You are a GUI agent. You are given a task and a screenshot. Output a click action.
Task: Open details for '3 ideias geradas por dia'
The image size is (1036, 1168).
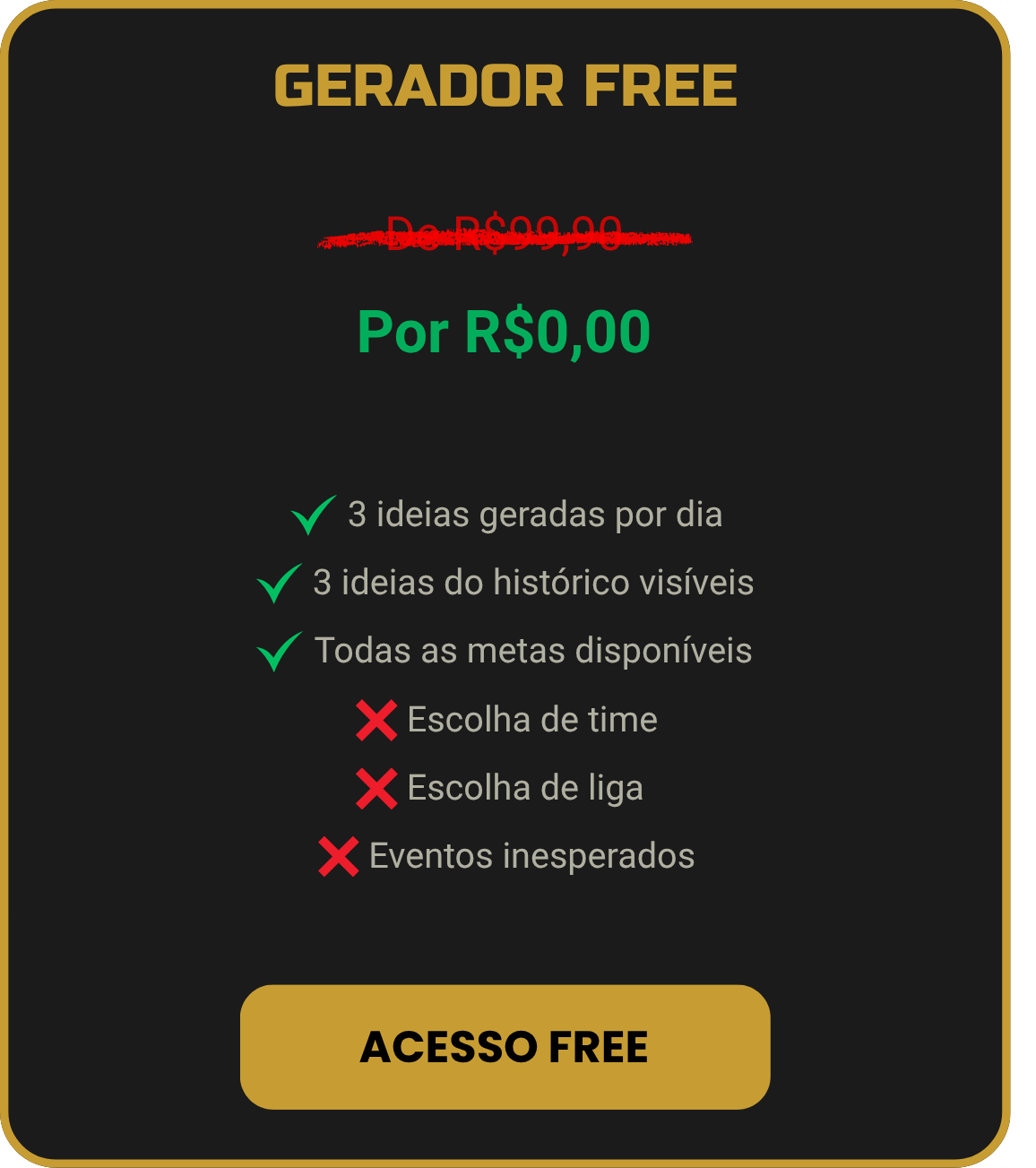point(535,515)
